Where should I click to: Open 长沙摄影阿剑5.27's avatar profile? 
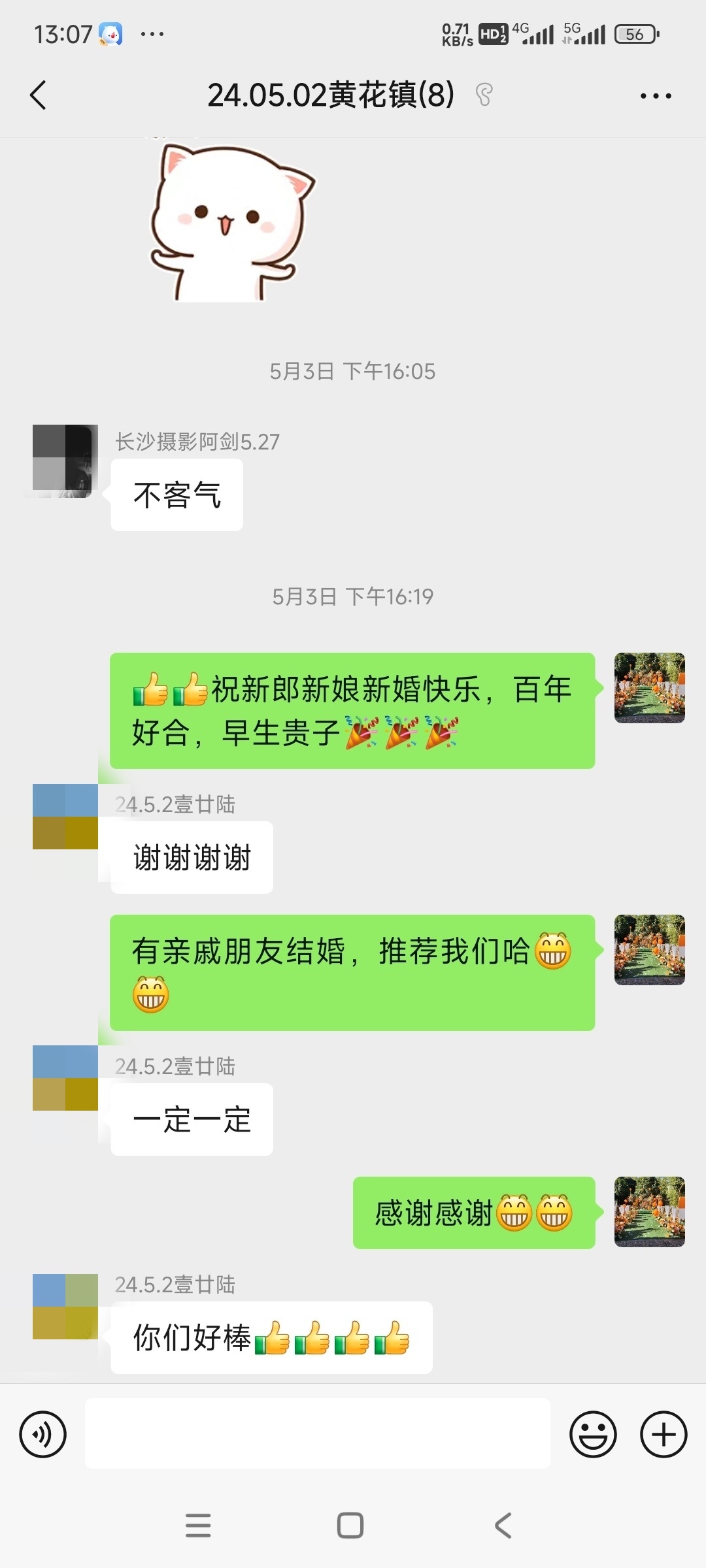pos(65,459)
